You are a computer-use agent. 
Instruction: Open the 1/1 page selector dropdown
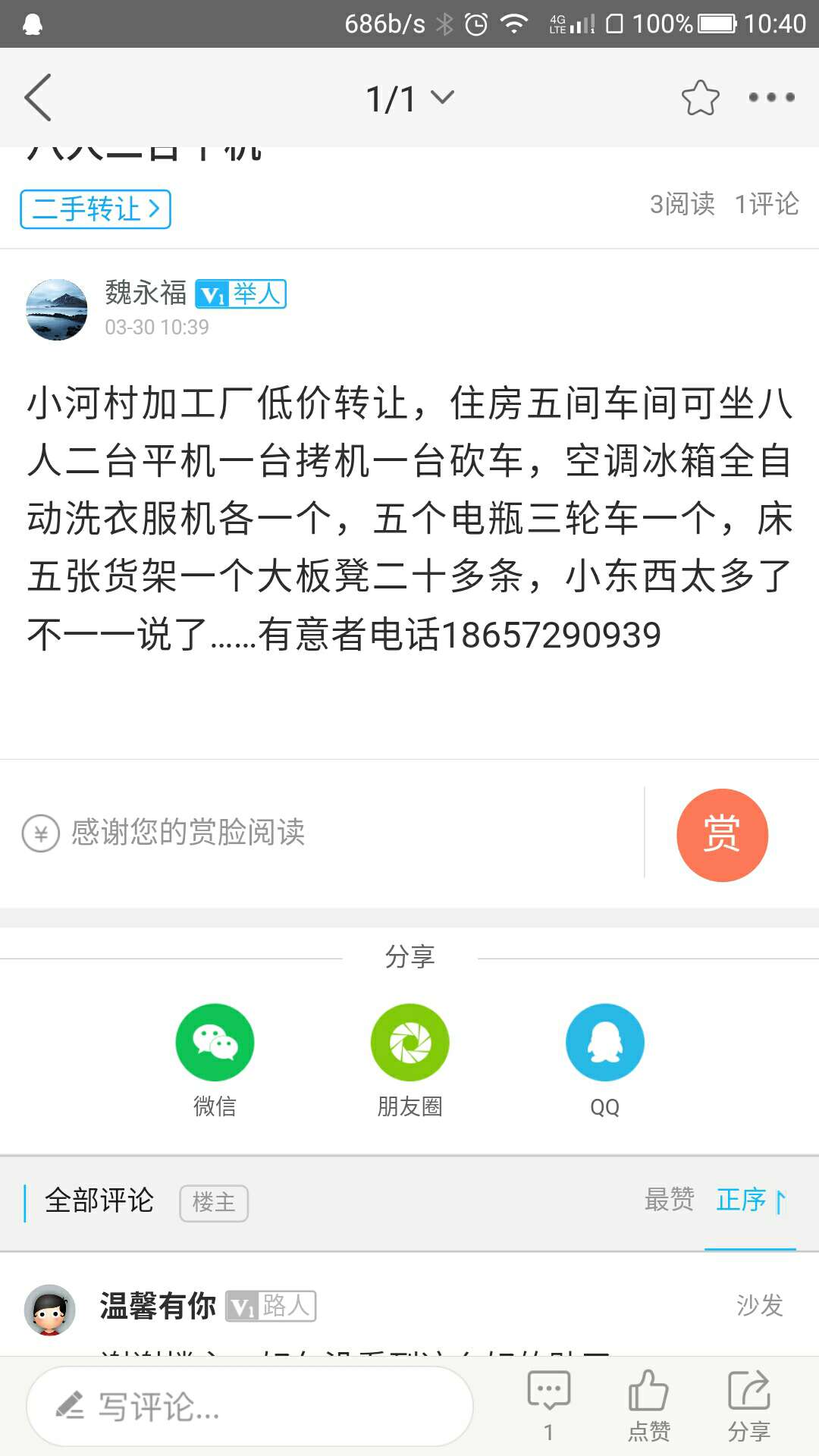pyautogui.click(x=409, y=99)
